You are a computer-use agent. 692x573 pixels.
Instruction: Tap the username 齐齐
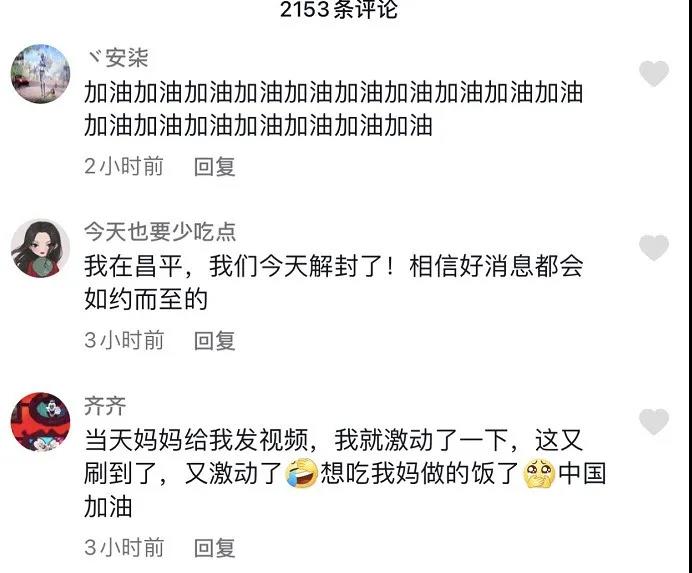105,406
